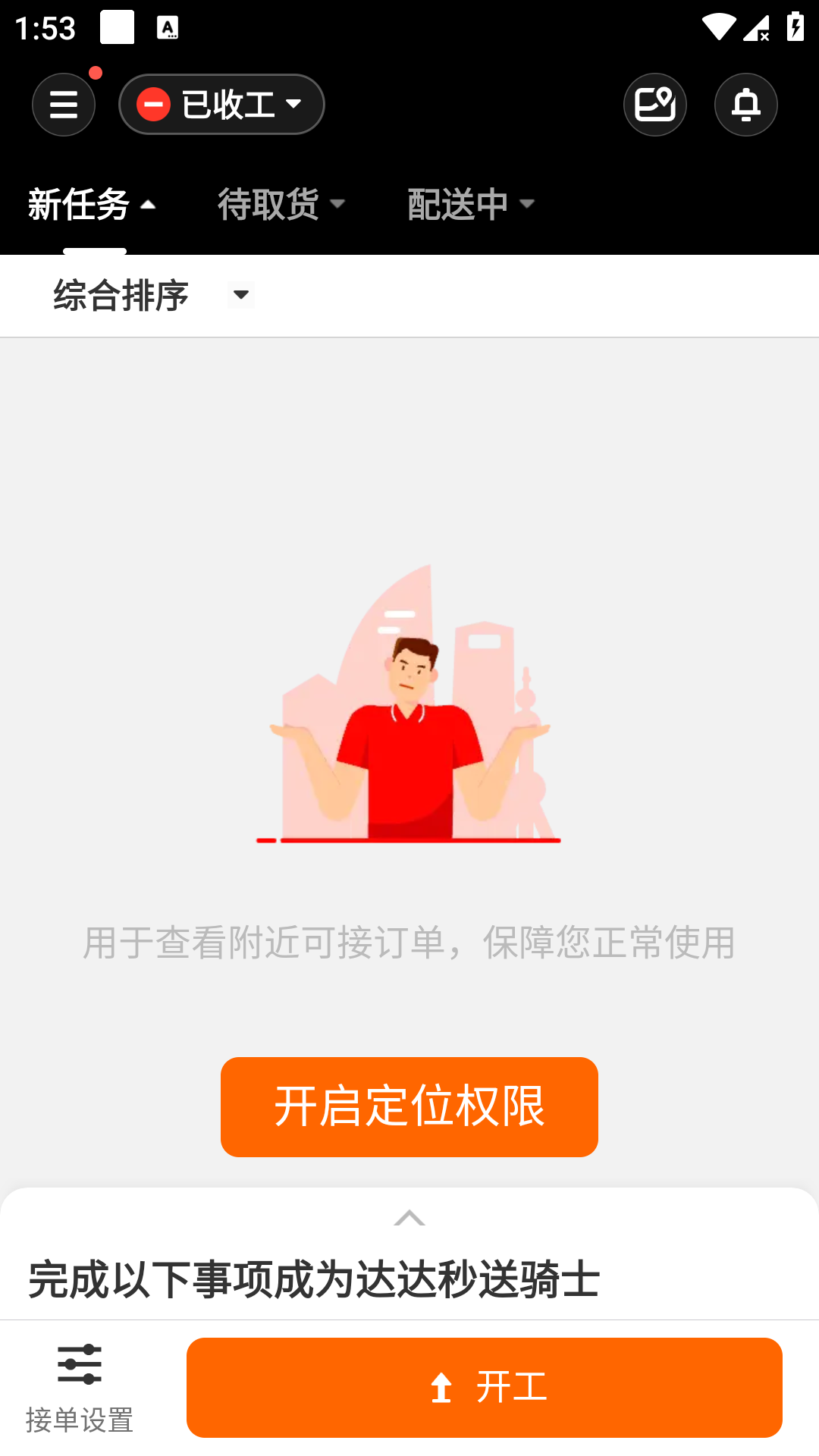
Task: Tap the upload arrow inside 开工 button
Action: click(442, 1388)
